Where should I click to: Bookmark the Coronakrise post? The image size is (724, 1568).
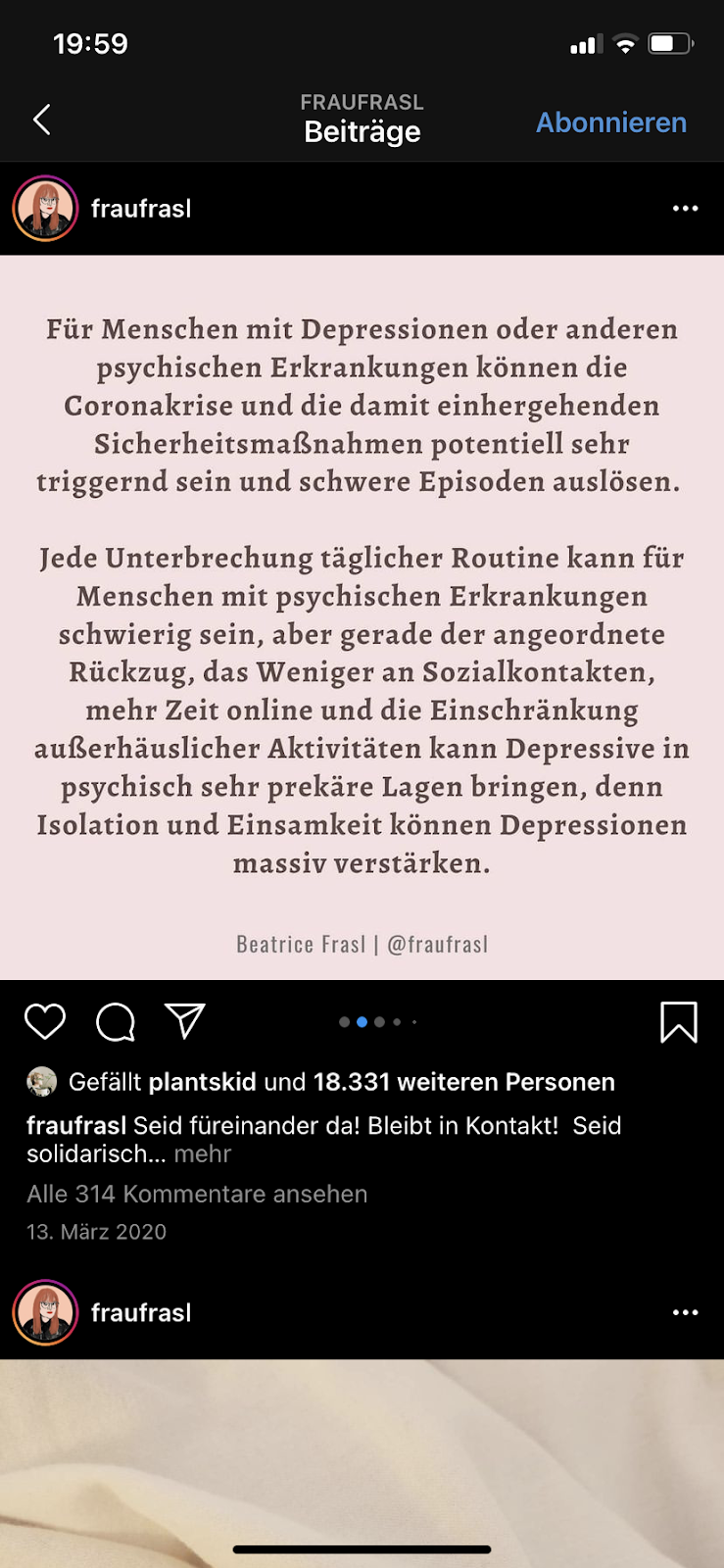(678, 1022)
